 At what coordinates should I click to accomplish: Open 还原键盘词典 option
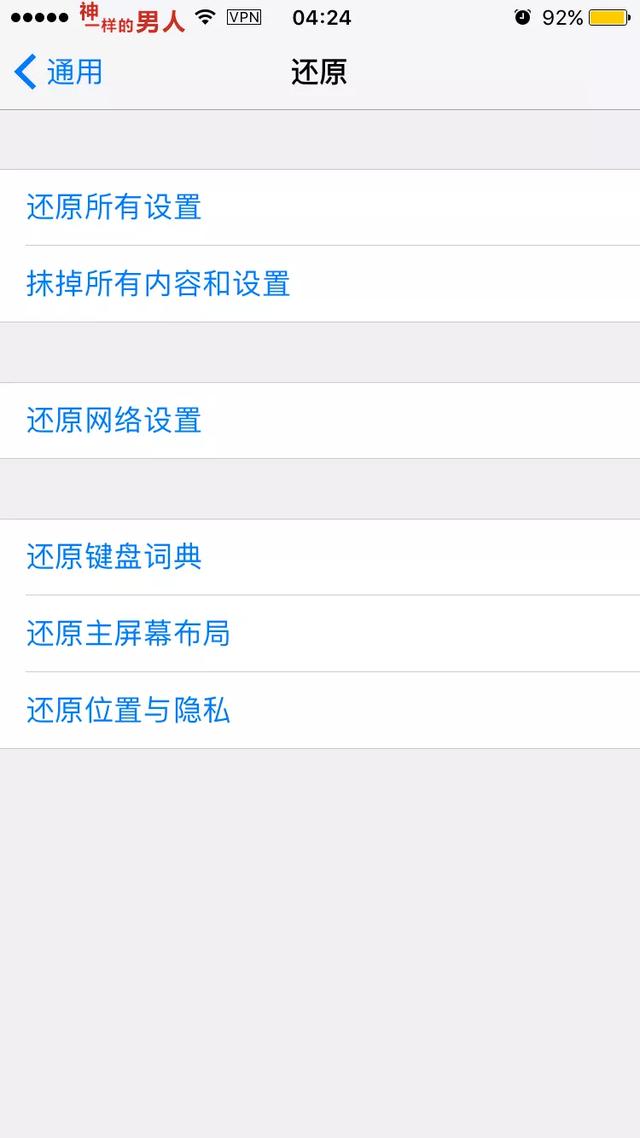[x=114, y=557]
